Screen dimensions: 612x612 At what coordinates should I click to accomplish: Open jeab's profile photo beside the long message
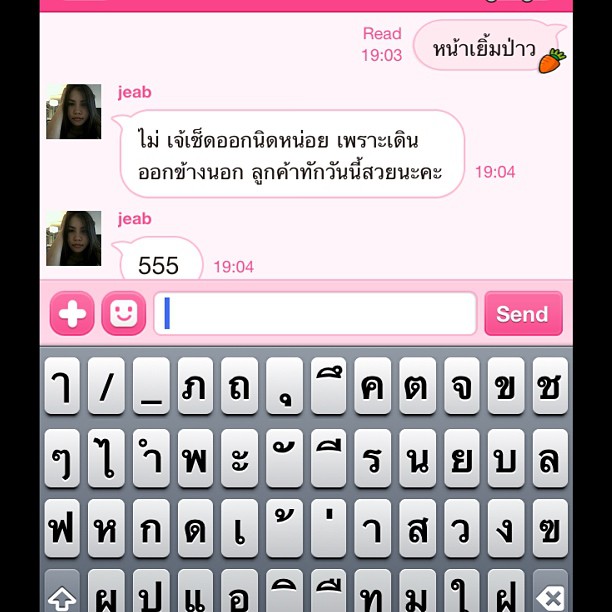click(73, 112)
